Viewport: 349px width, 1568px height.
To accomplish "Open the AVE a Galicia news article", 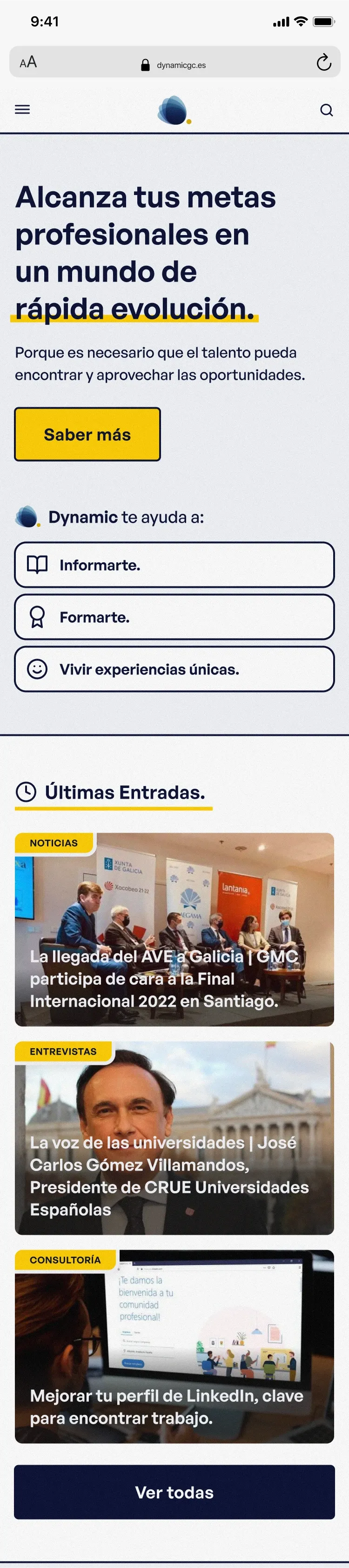I will point(174,929).
